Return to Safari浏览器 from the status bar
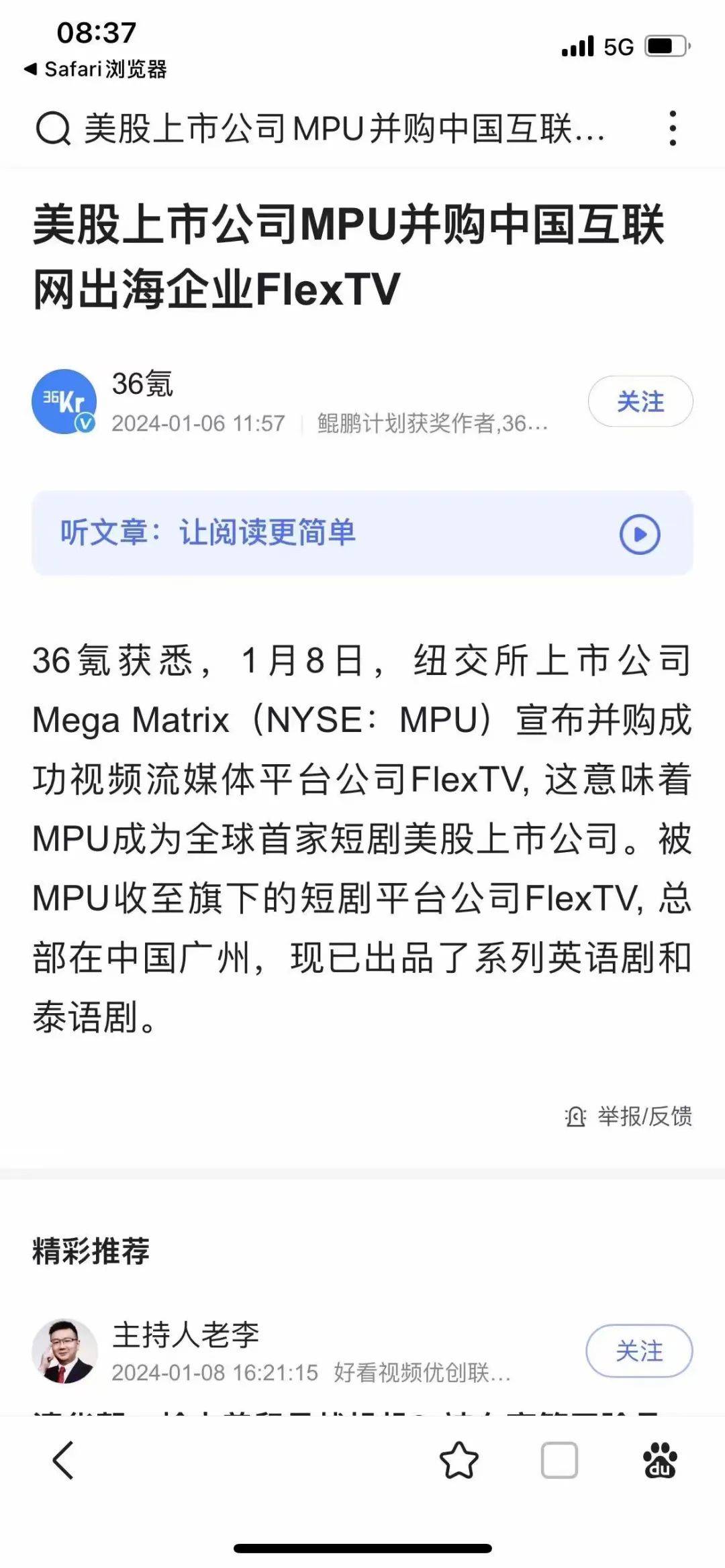 [x=95, y=69]
